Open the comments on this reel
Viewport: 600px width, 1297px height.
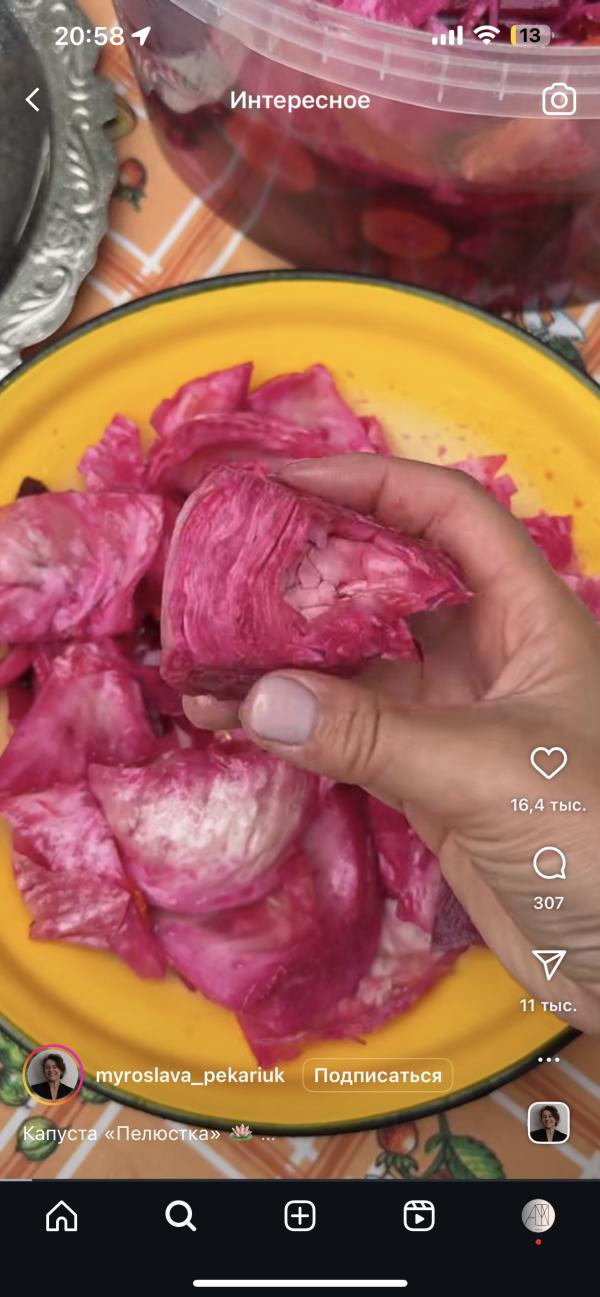(x=549, y=863)
